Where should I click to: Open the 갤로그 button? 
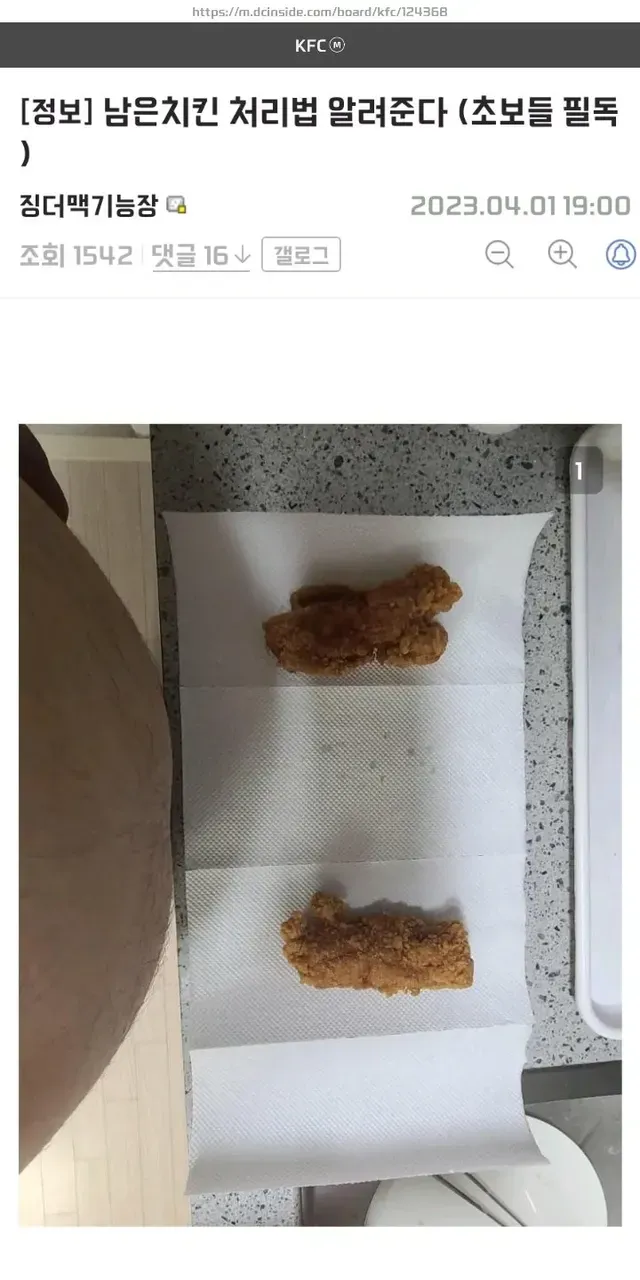[301, 255]
